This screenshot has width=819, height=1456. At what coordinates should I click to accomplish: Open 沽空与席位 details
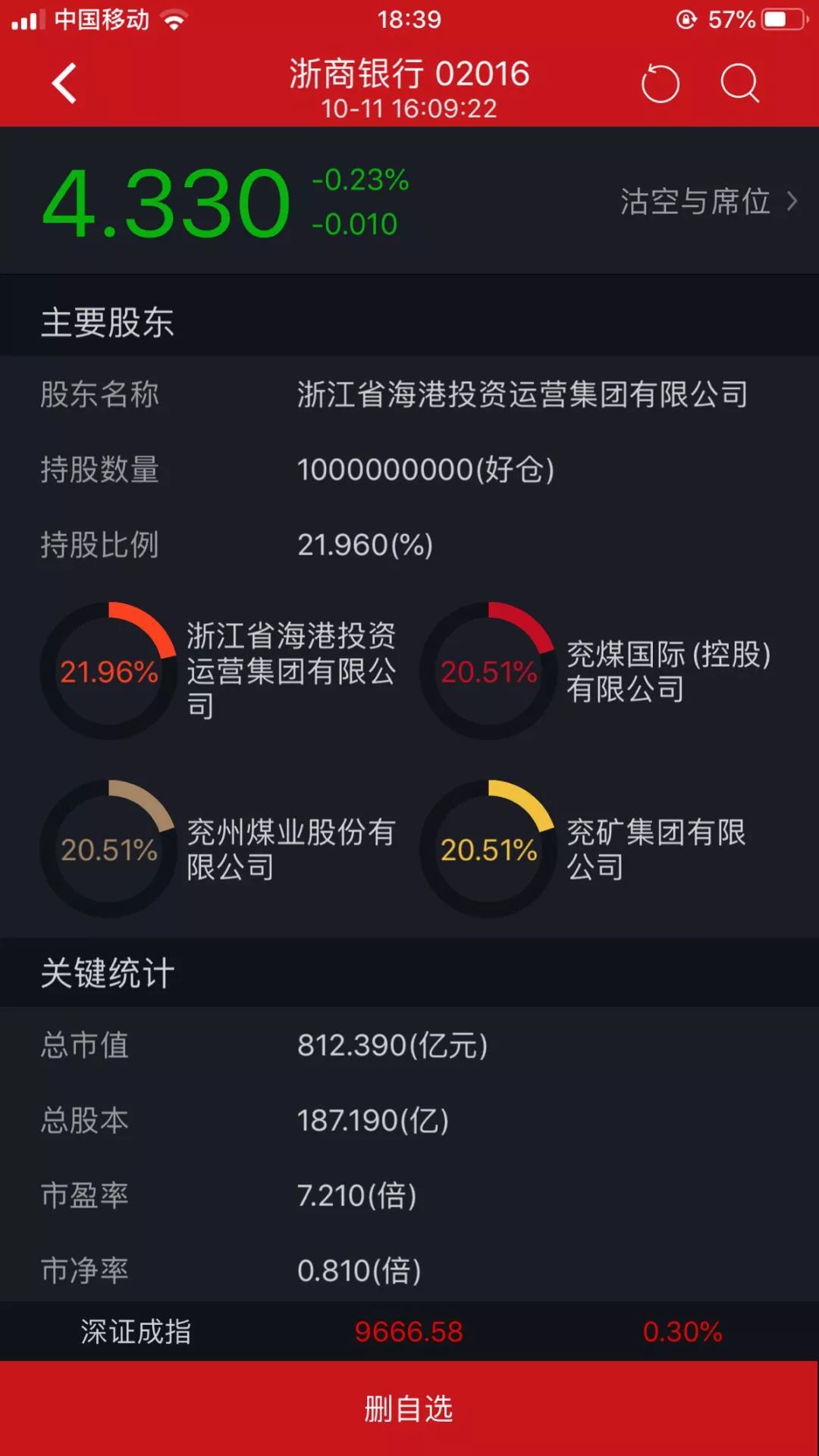coord(708,202)
